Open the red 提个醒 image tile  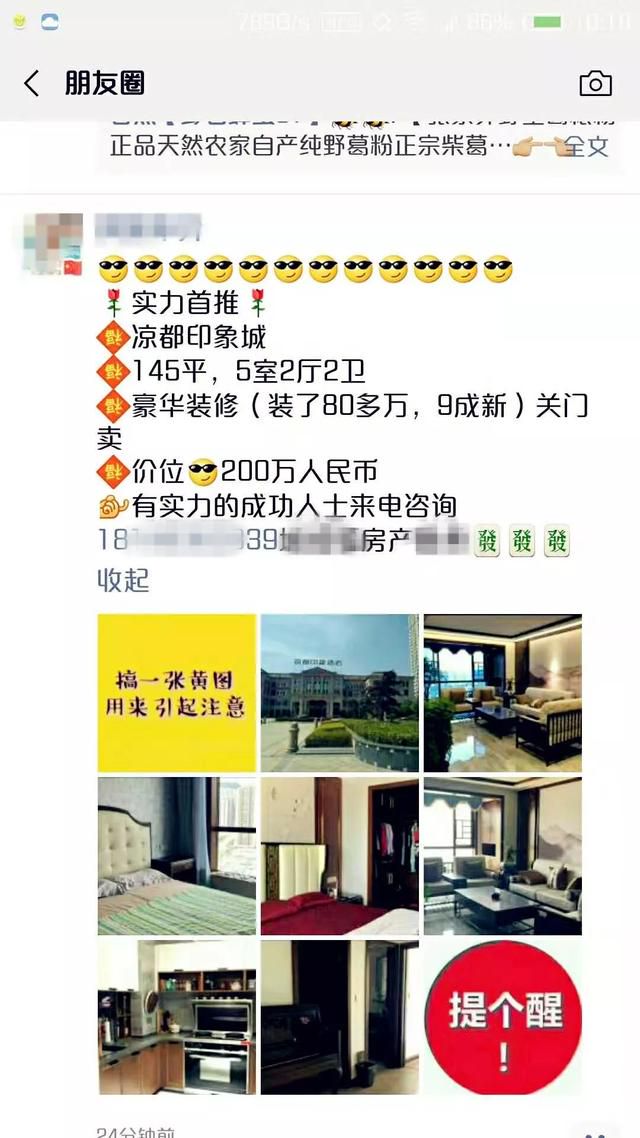[x=503, y=1018]
